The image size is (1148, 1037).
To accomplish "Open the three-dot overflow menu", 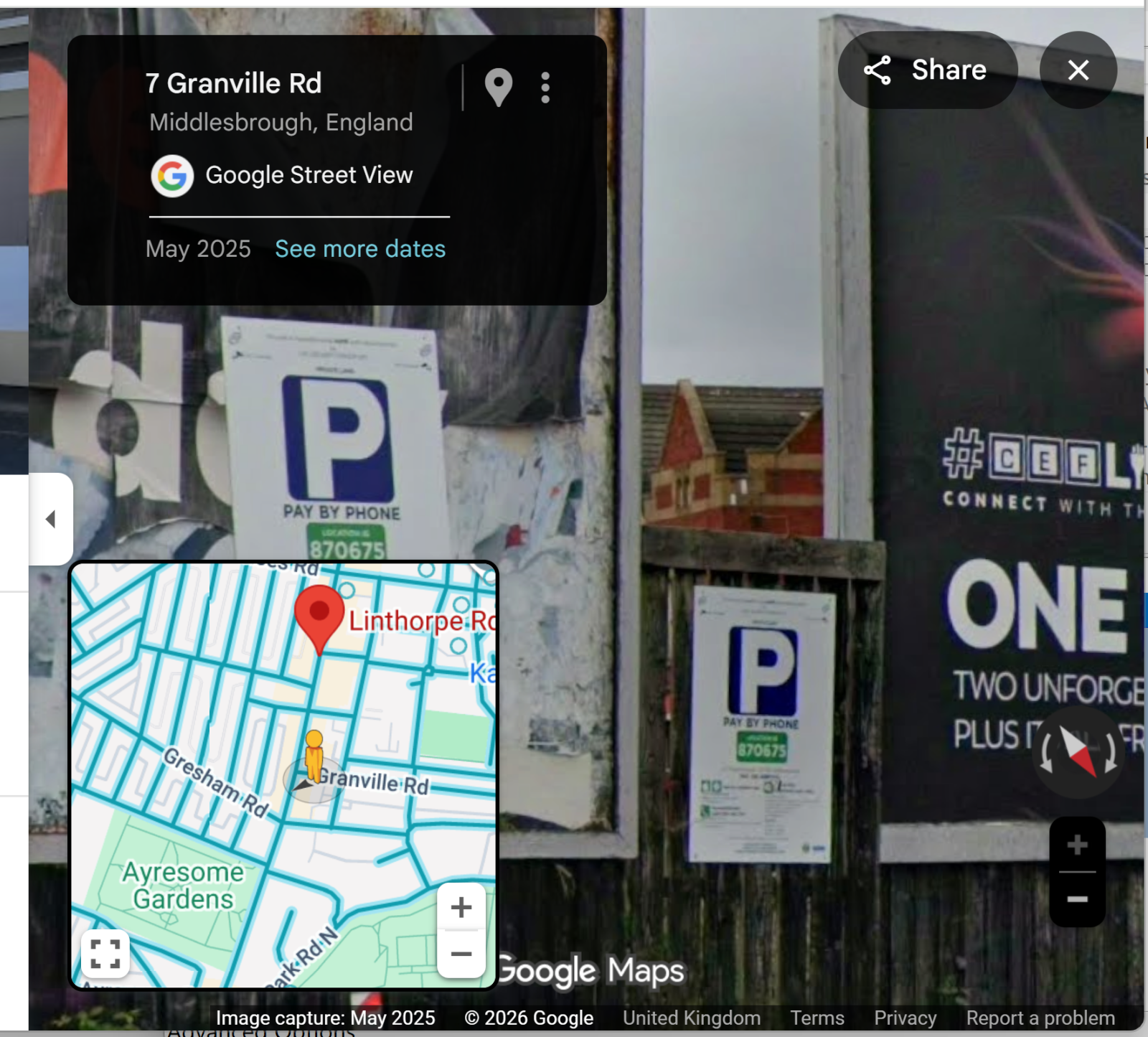I will coord(545,88).
